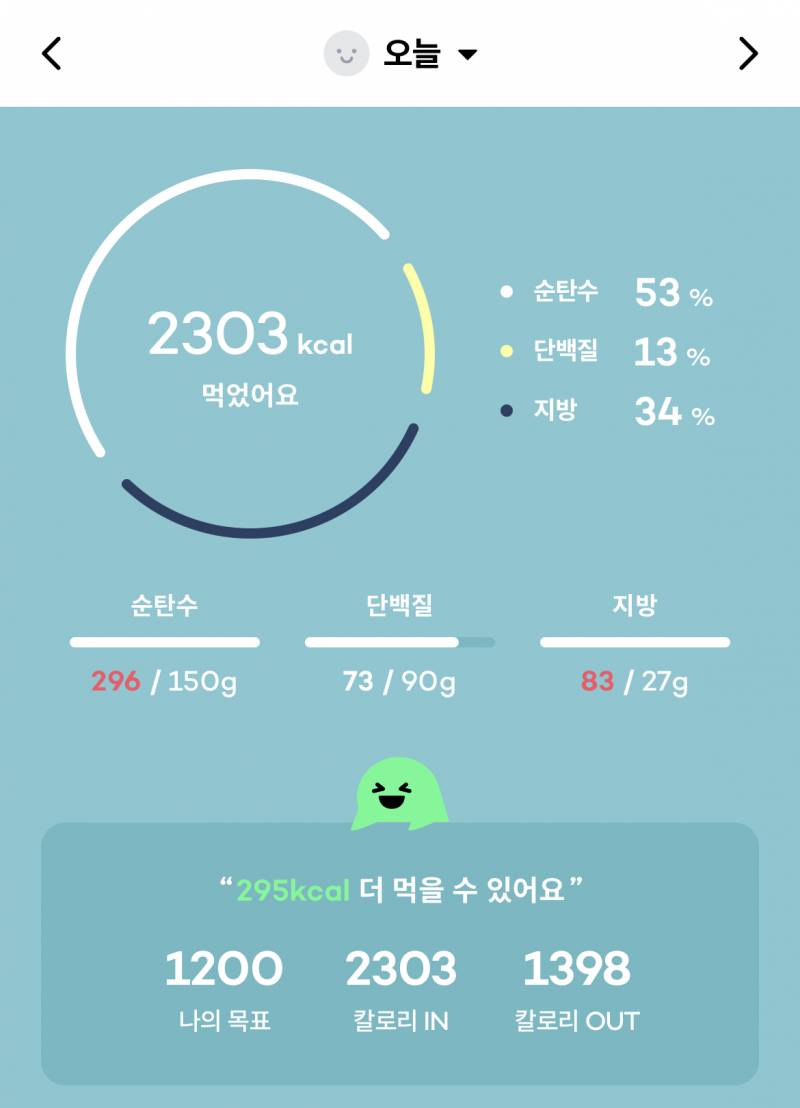Expand date options via the caret beside 오늘
Screen dimensions: 800x1108
[466, 56]
